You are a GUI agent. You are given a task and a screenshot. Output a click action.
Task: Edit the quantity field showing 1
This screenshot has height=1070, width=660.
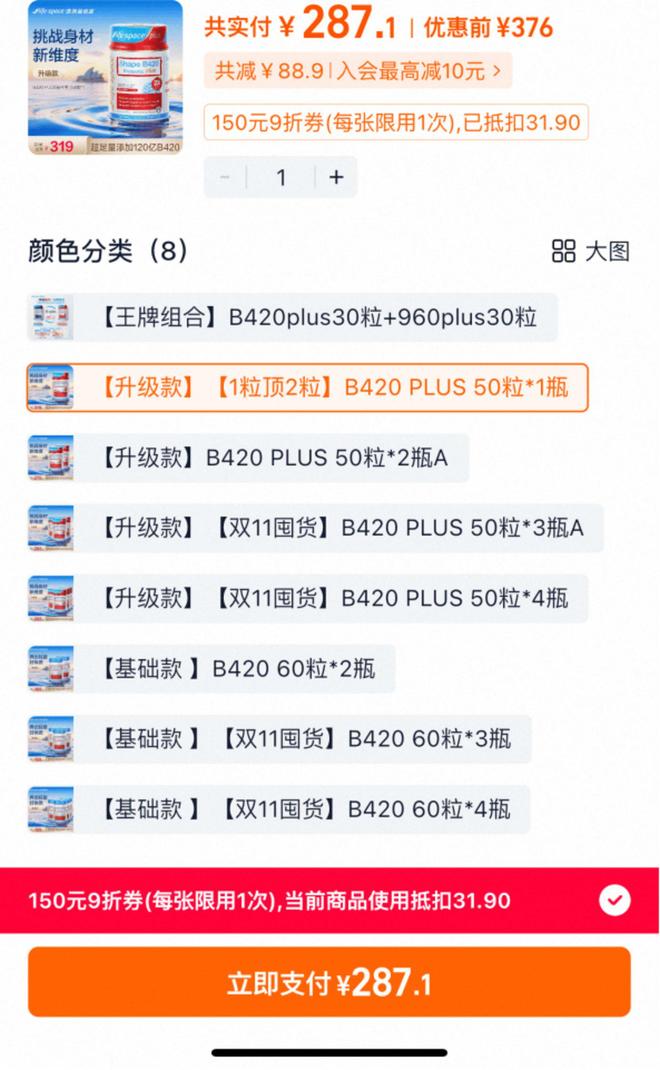[281, 177]
